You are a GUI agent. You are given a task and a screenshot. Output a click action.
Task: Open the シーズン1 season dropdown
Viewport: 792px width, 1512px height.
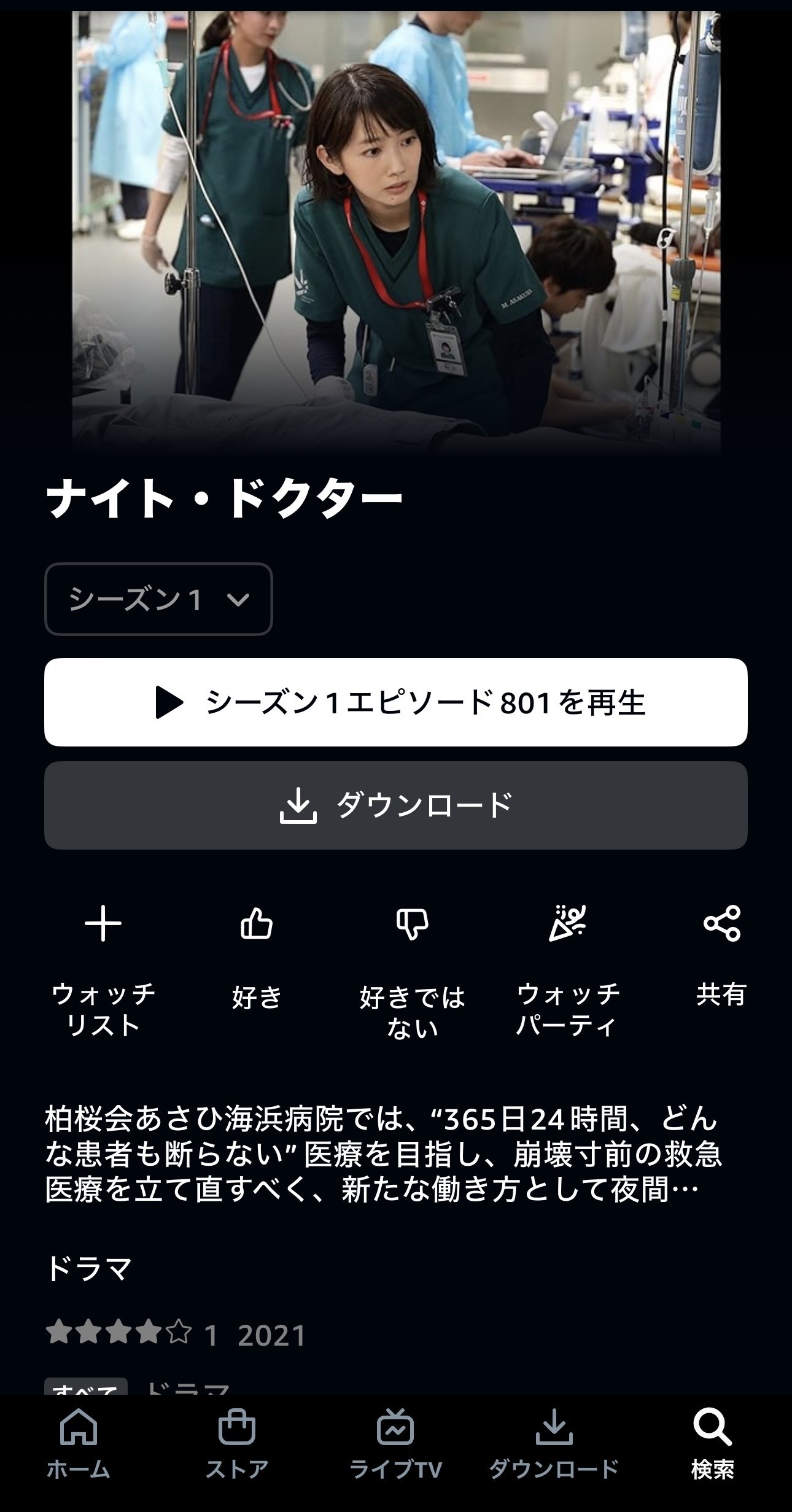pyautogui.click(x=158, y=599)
